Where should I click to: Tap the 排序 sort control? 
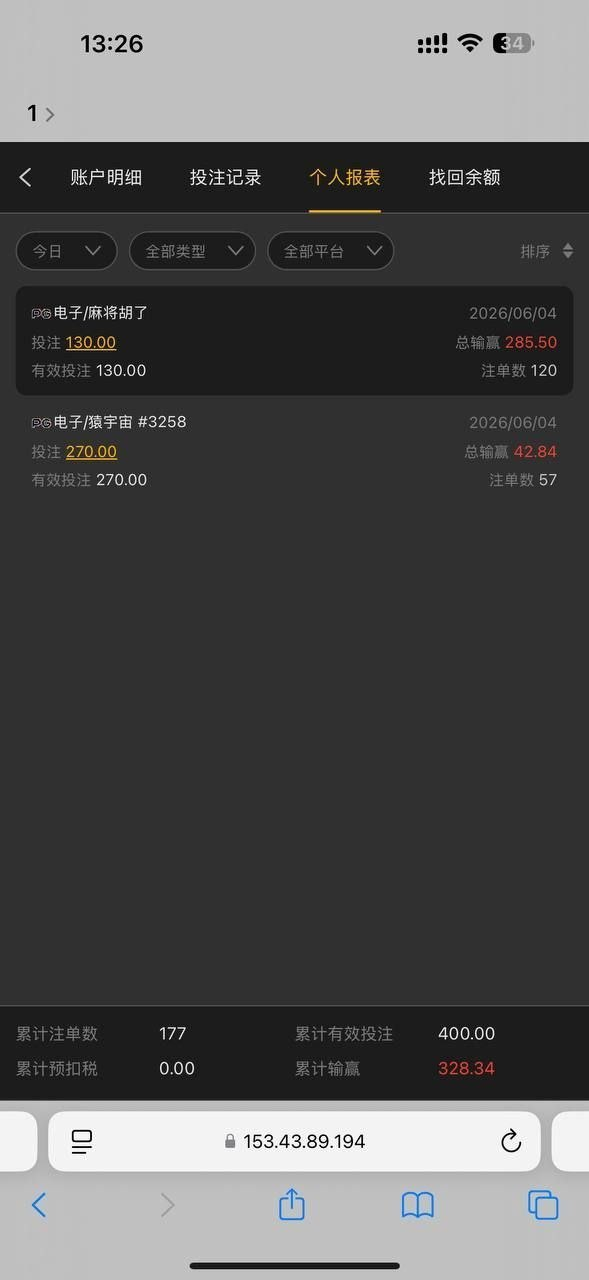pos(547,251)
